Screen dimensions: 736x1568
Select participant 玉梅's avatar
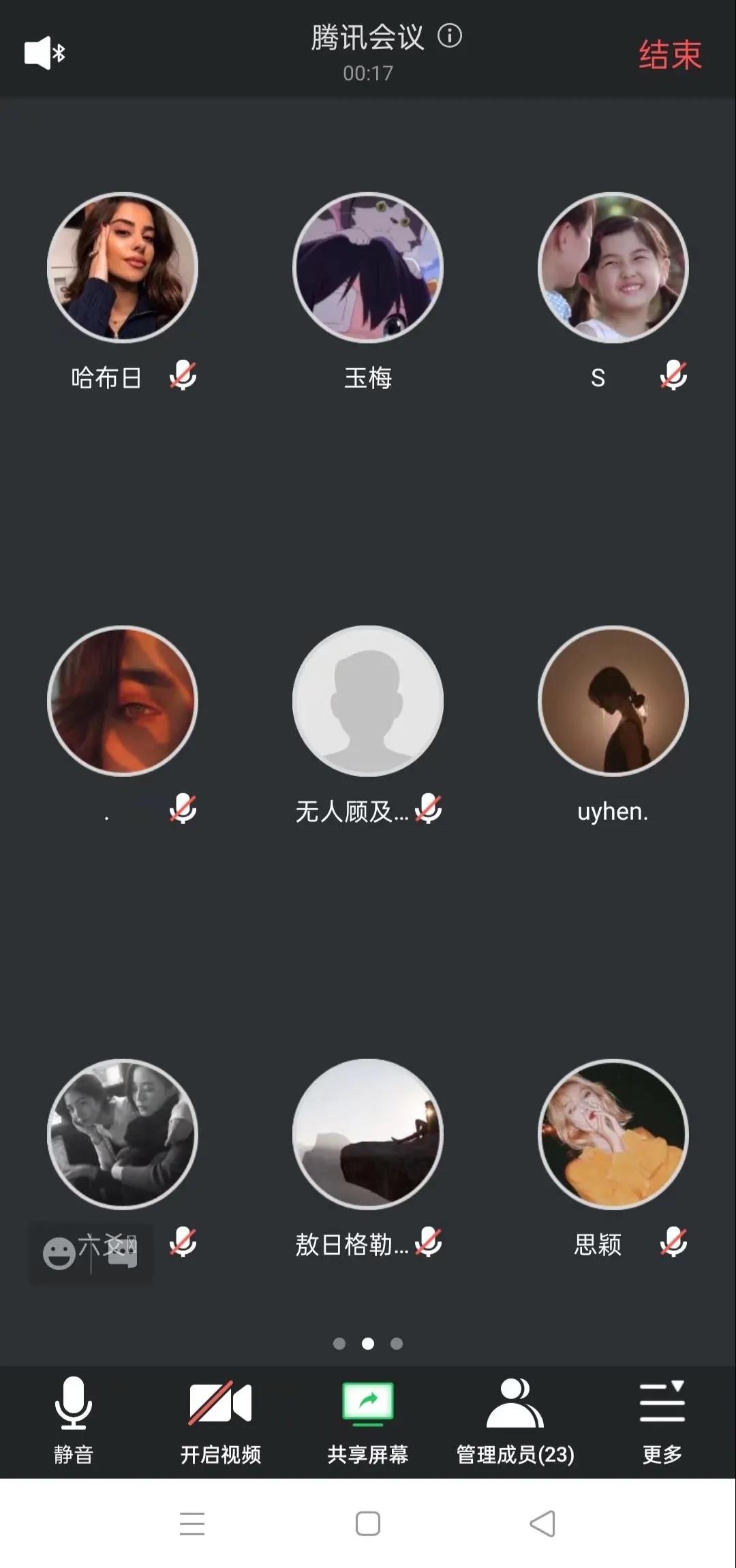pyautogui.click(x=368, y=267)
